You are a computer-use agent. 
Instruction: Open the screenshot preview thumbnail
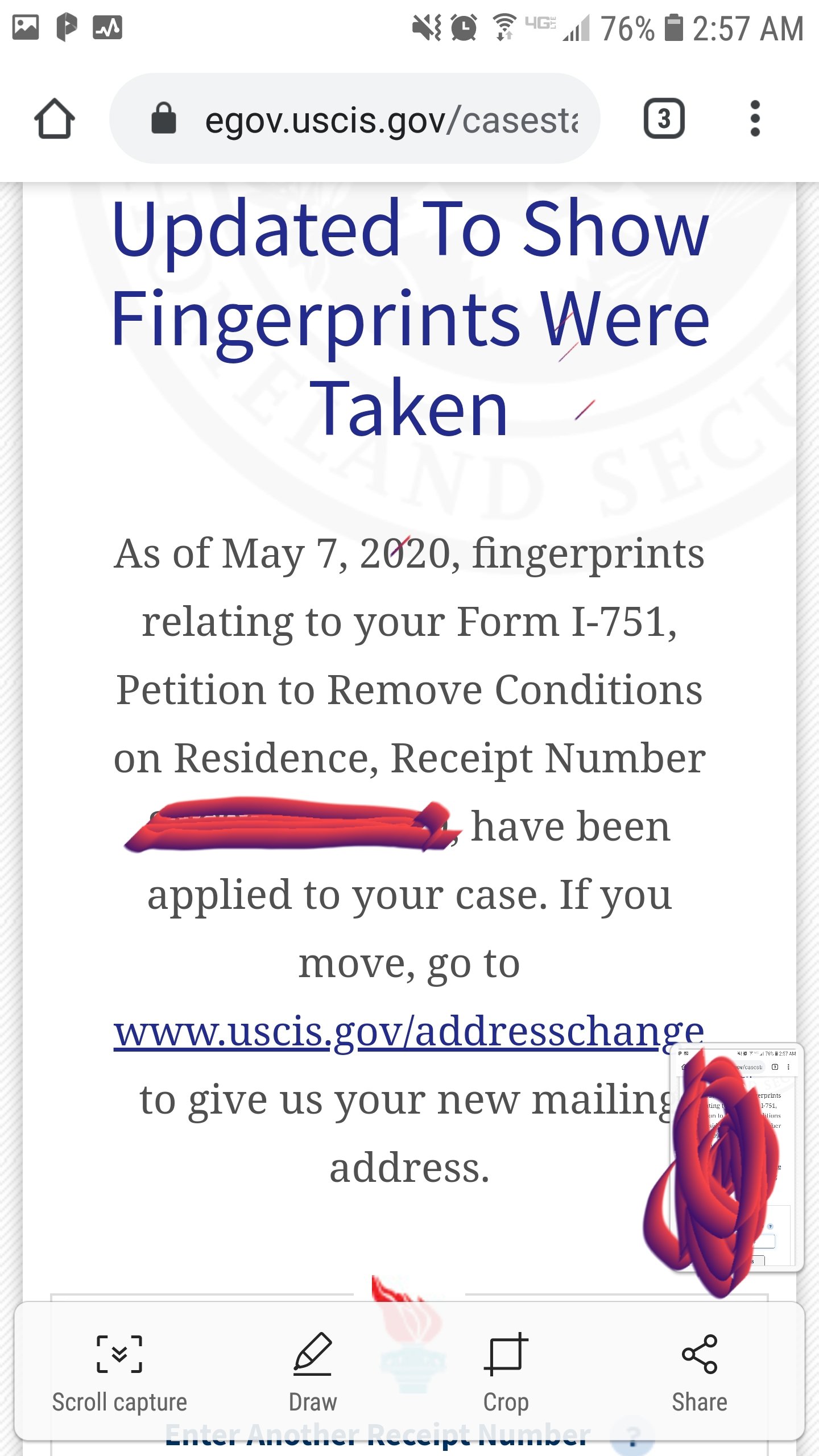[737, 1158]
